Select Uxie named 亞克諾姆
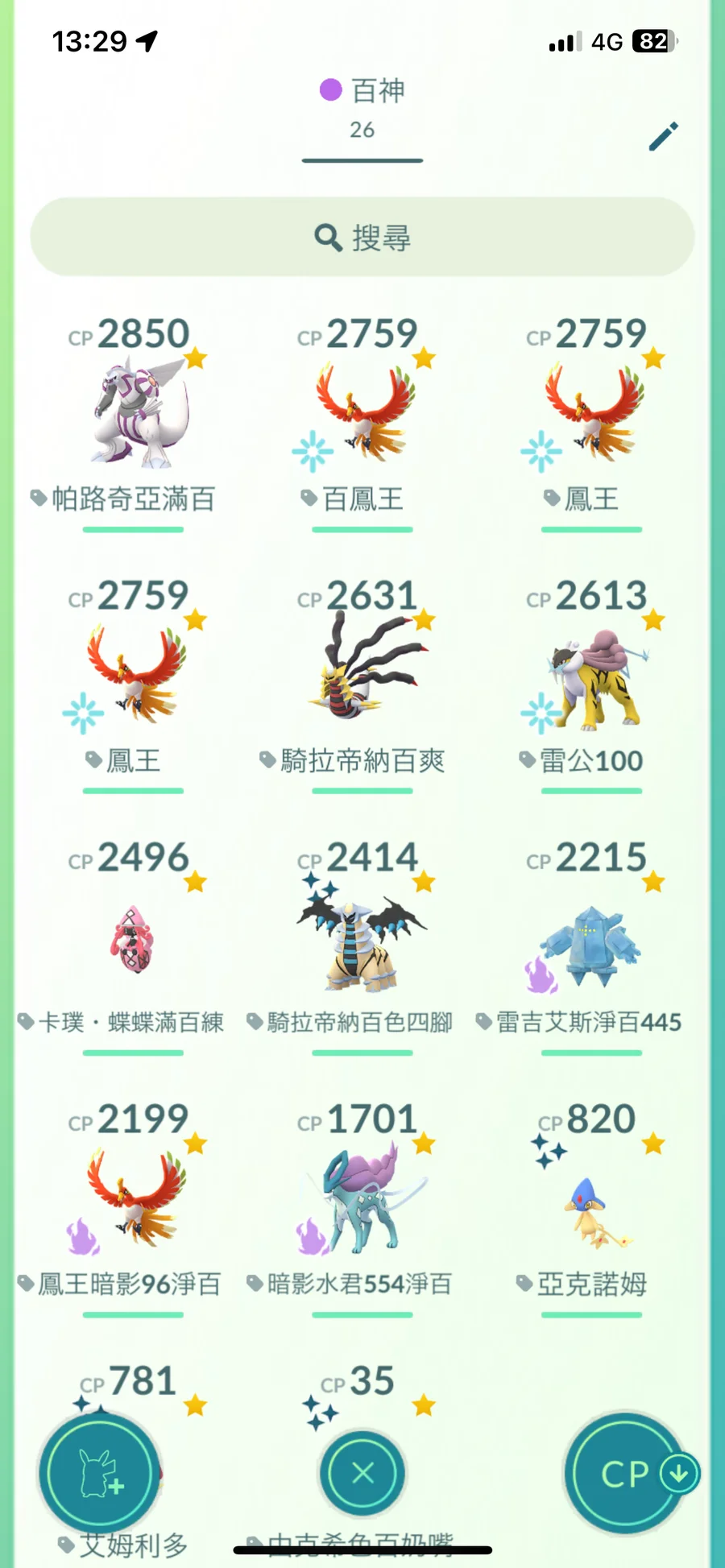The image size is (725, 1568). pyautogui.click(x=591, y=1200)
